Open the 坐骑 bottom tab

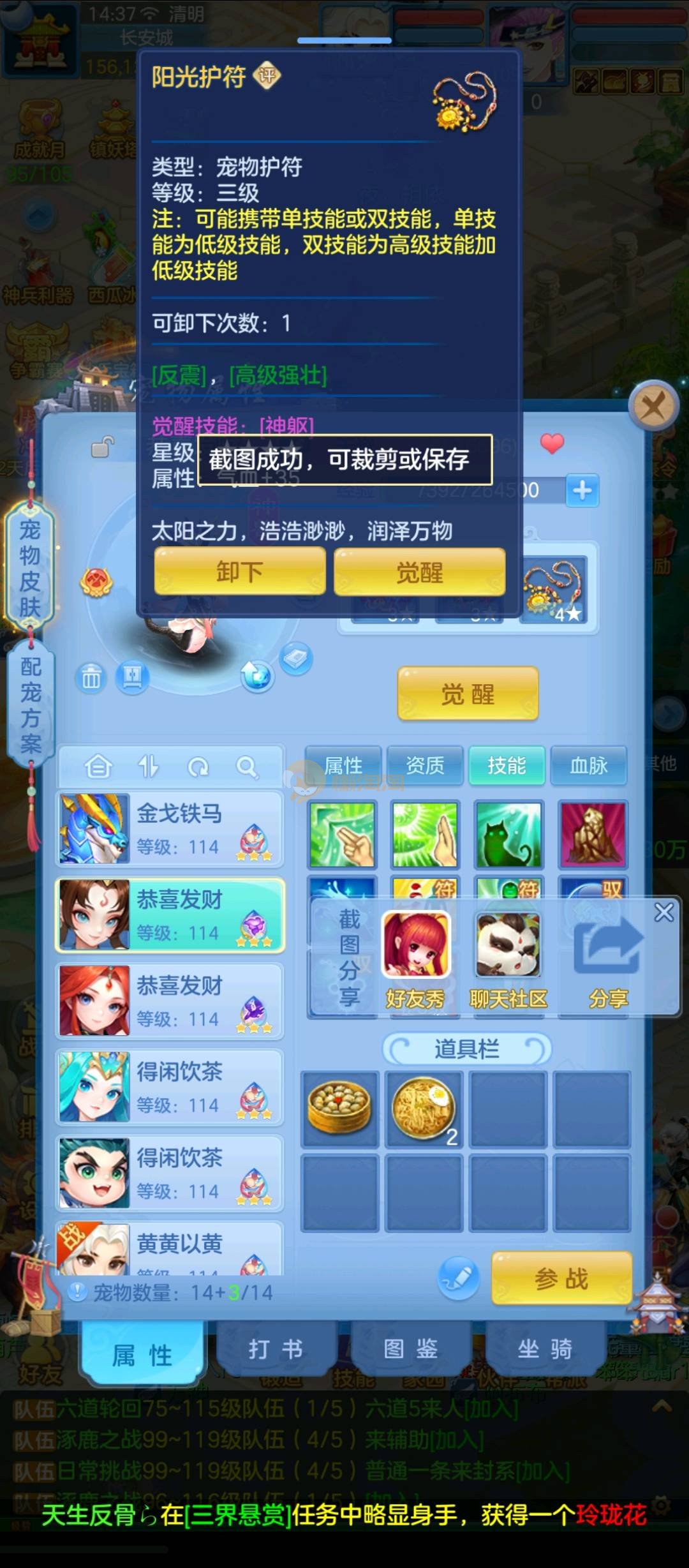click(545, 1349)
